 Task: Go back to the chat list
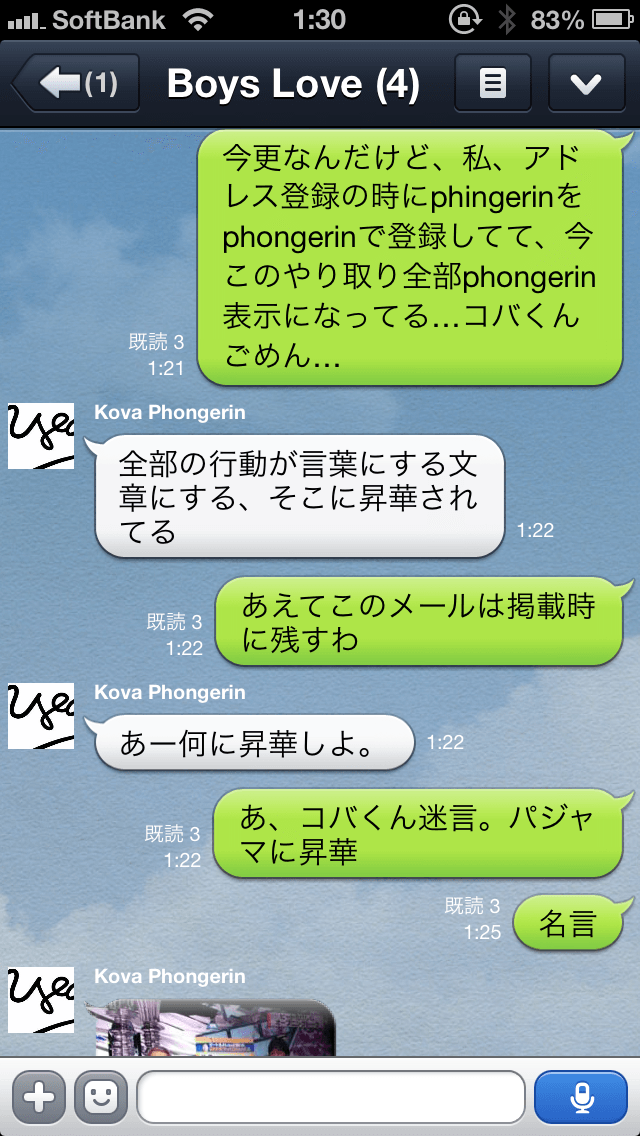point(75,83)
